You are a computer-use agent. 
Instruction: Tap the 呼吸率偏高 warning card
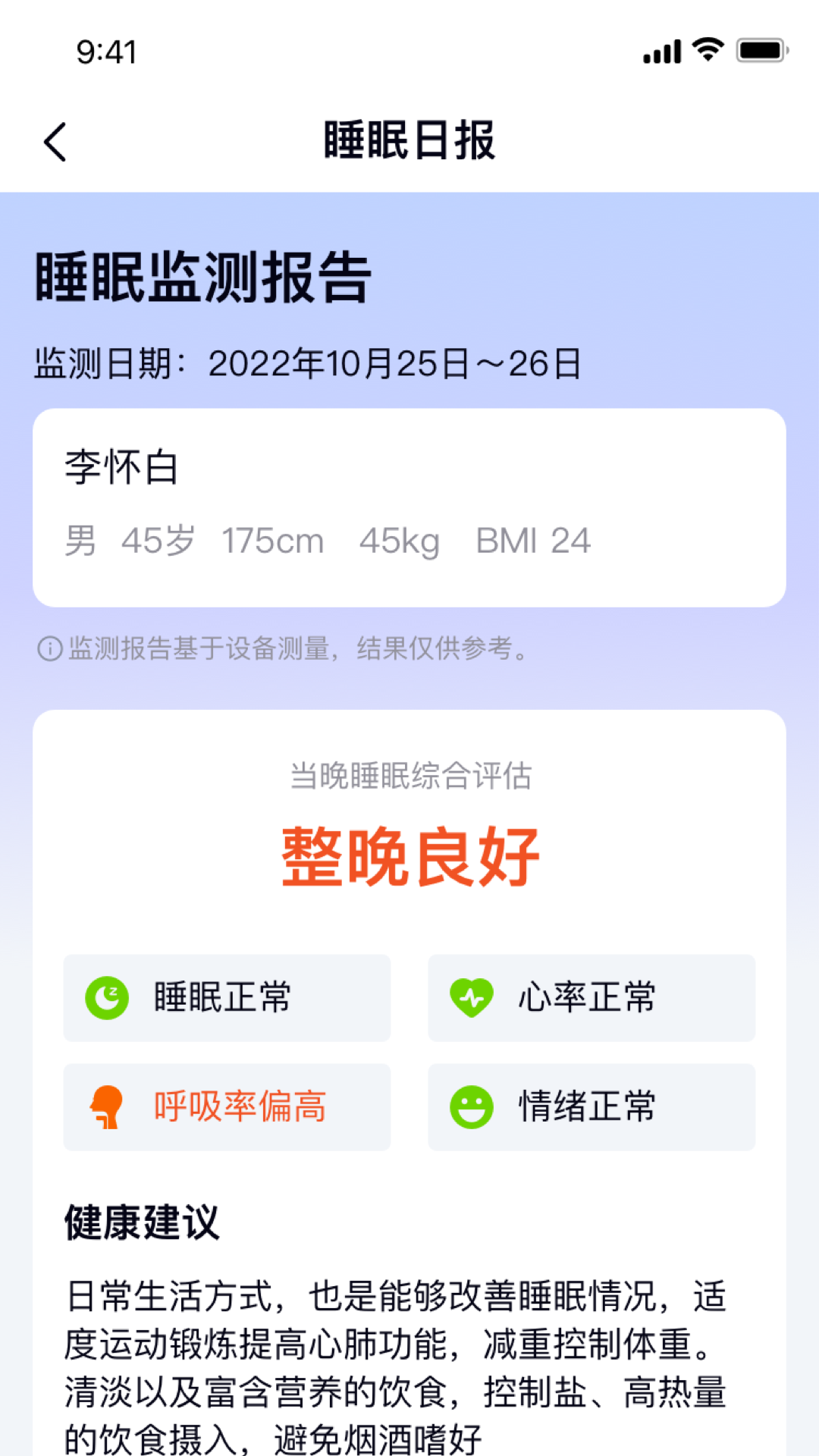(x=226, y=1107)
